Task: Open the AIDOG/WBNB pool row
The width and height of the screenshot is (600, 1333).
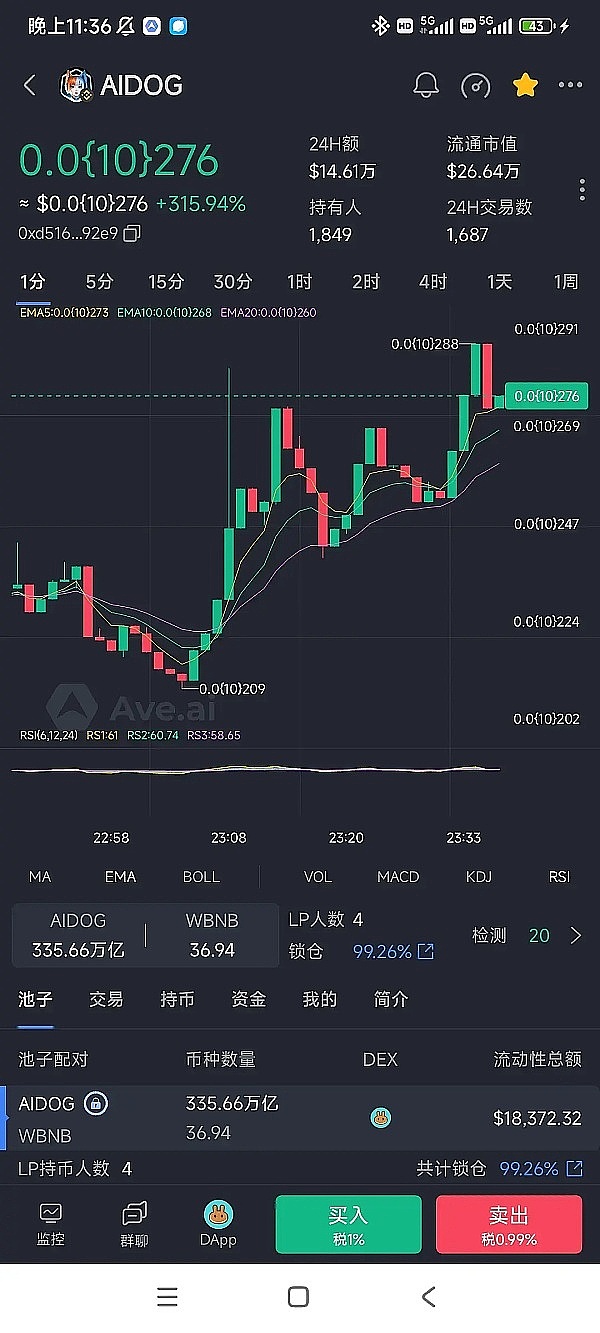Action: point(300,1118)
